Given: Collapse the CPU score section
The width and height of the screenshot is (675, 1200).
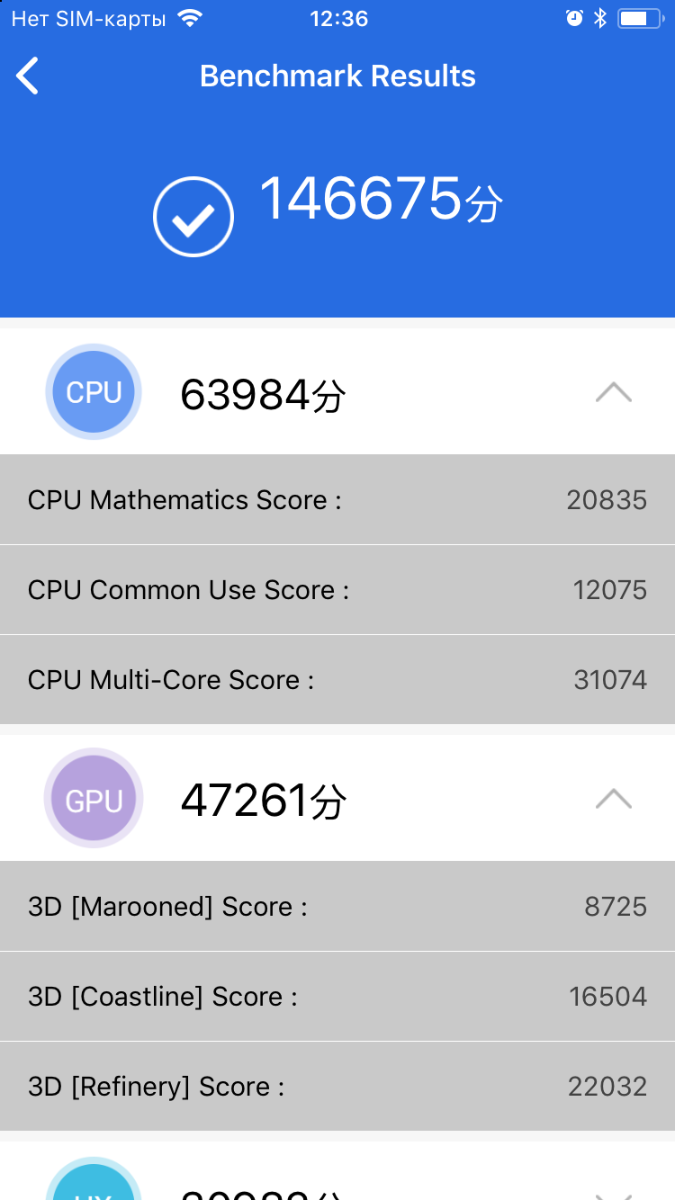Looking at the screenshot, I should click(x=613, y=393).
